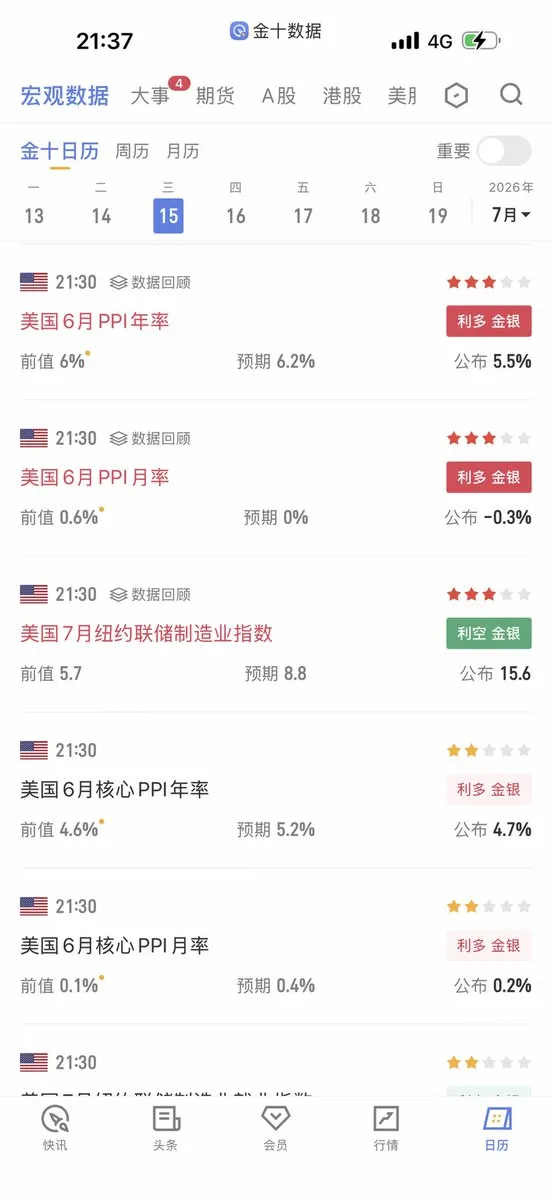Select date 16 in the week strip
Image resolution: width=552 pixels, height=1200 pixels.
(x=236, y=215)
